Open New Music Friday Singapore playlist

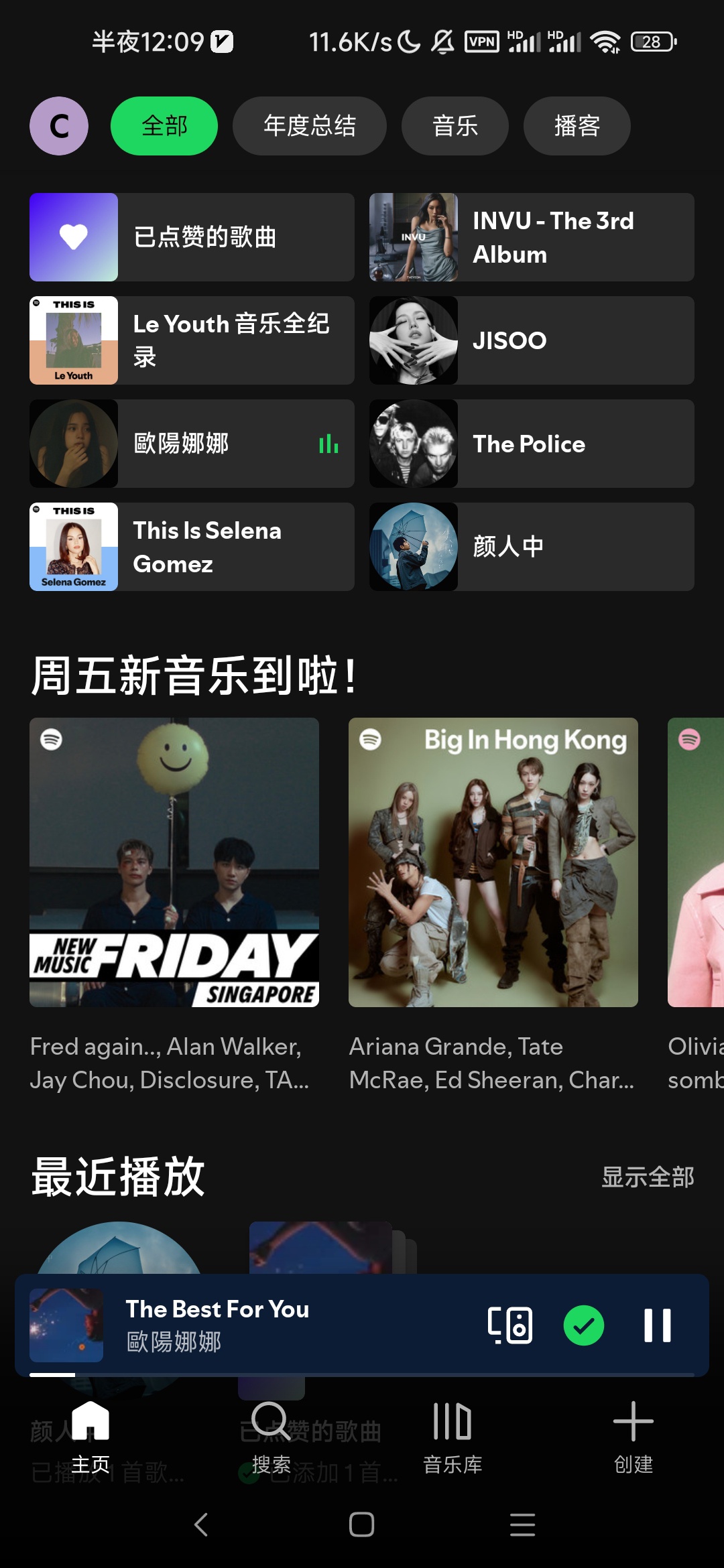pos(174,862)
